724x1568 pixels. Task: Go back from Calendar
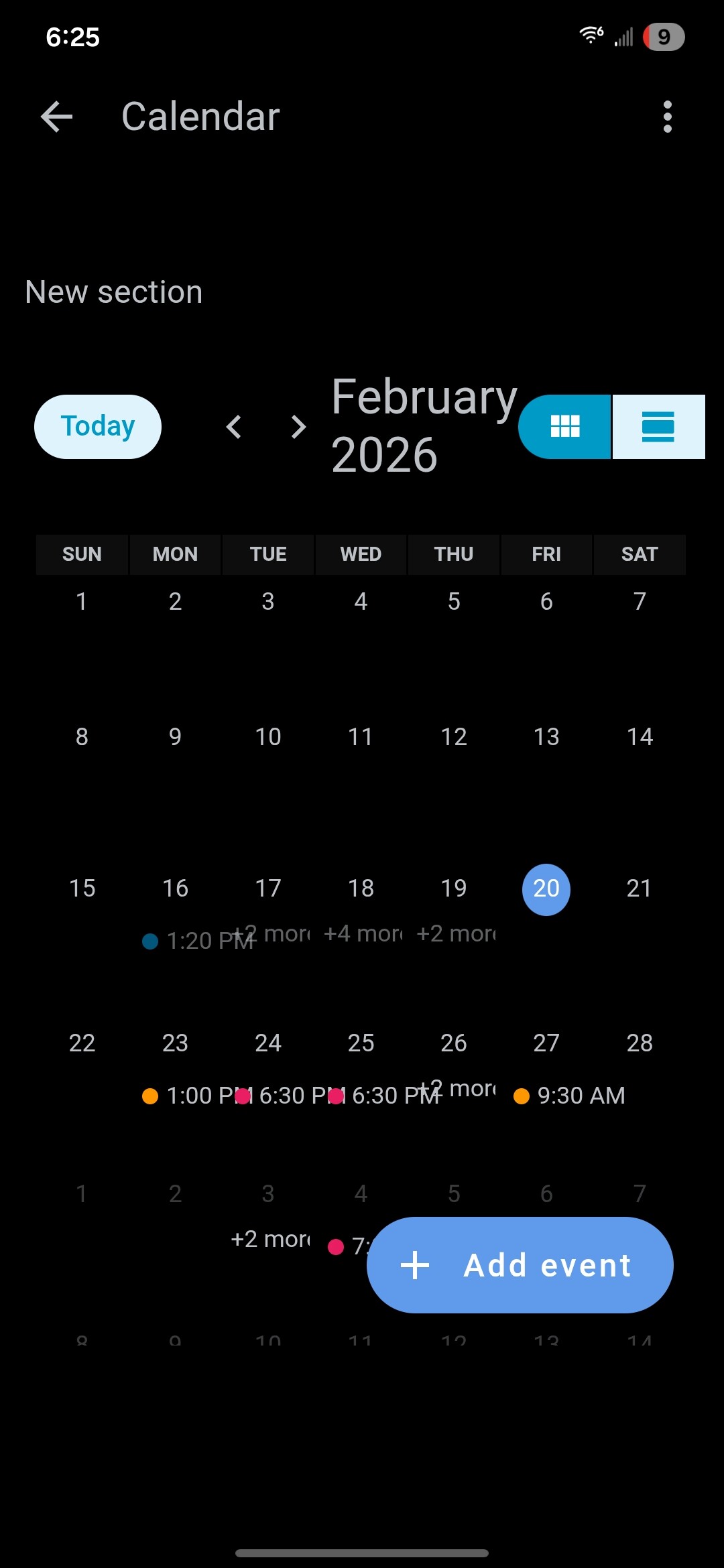coord(57,117)
